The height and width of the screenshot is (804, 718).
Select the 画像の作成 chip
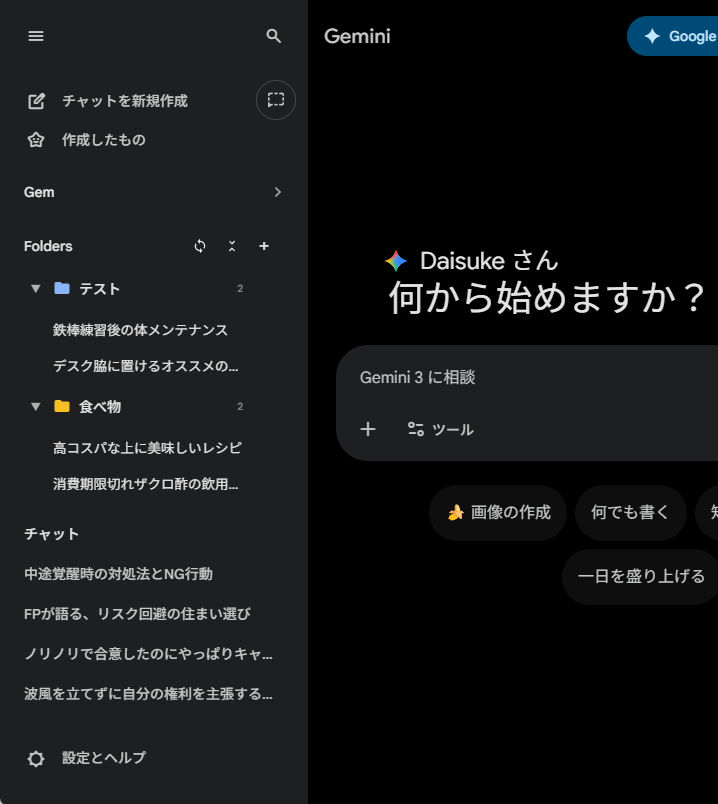(x=498, y=513)
